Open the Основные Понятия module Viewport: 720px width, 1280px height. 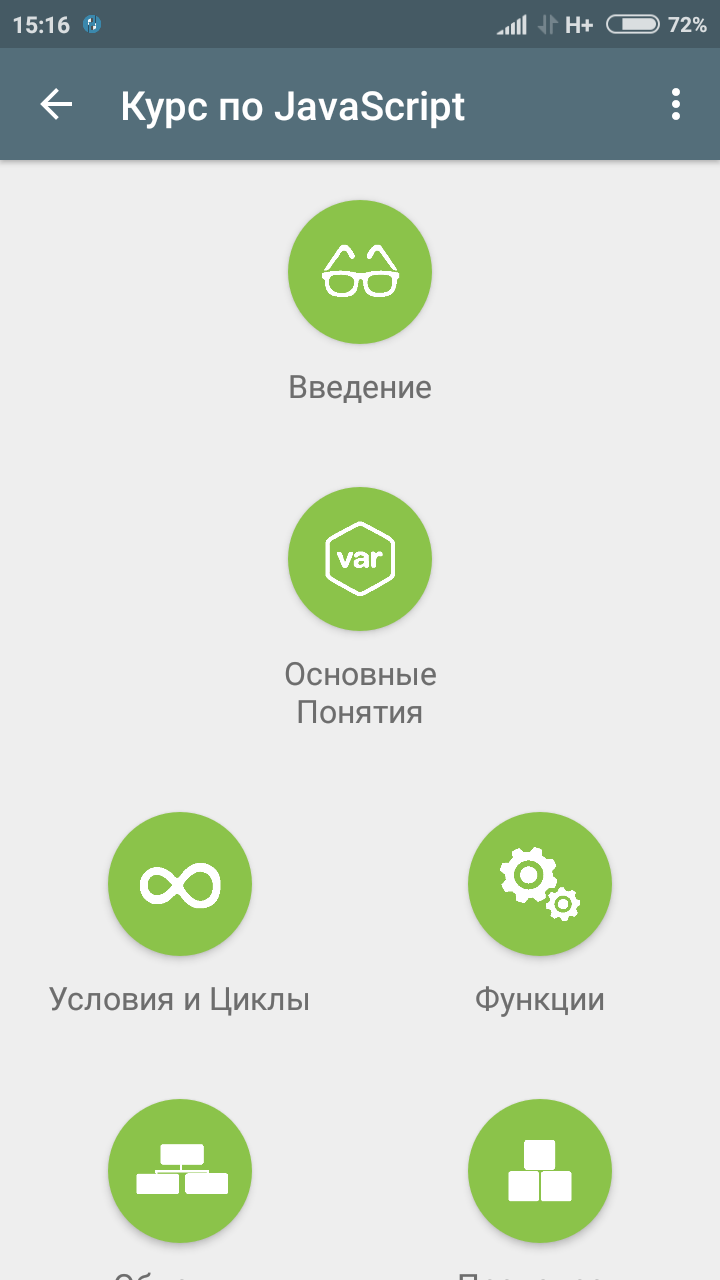coord(360,559)
